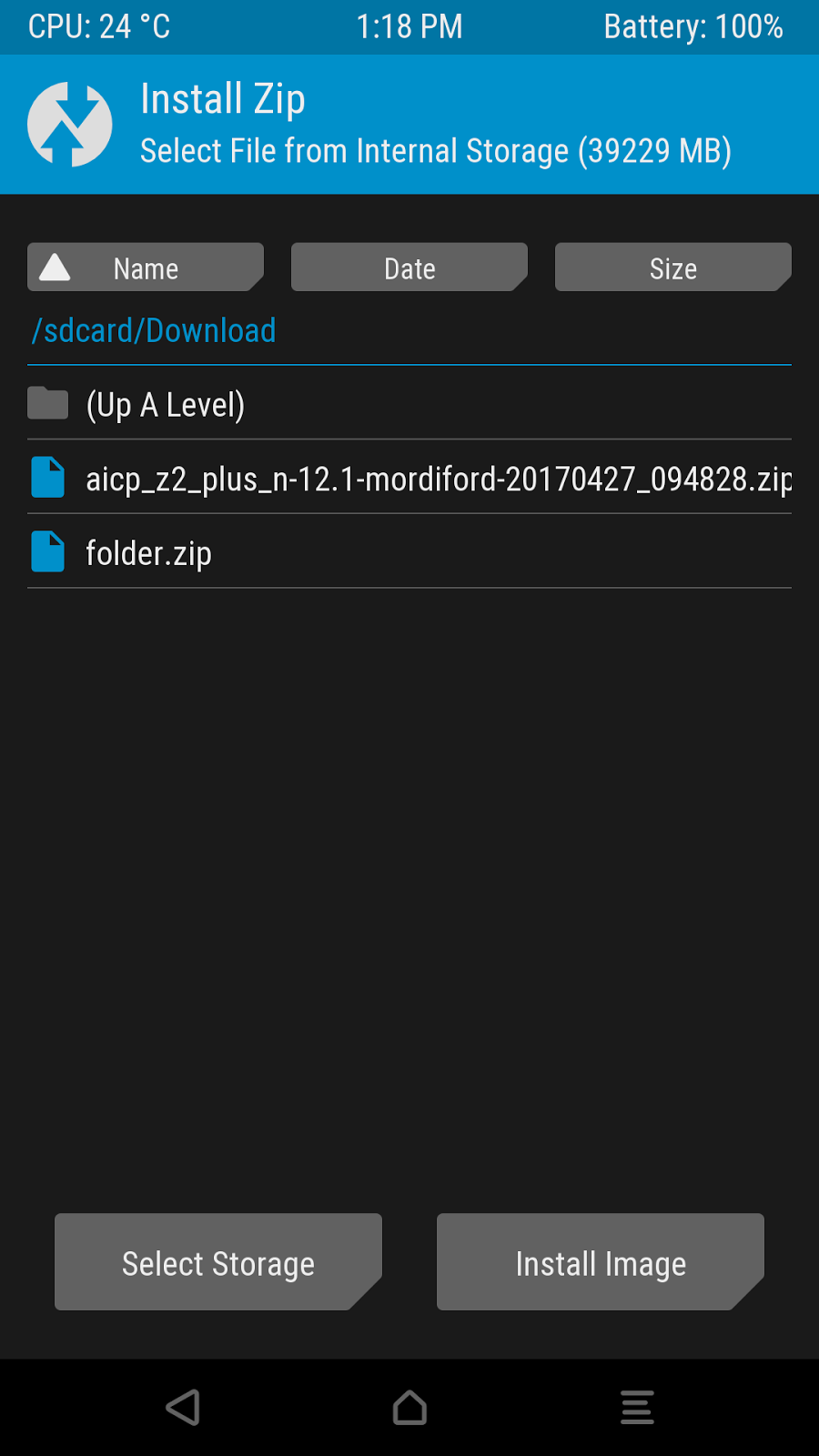Open Select Storage button

tap(218, 1262)
